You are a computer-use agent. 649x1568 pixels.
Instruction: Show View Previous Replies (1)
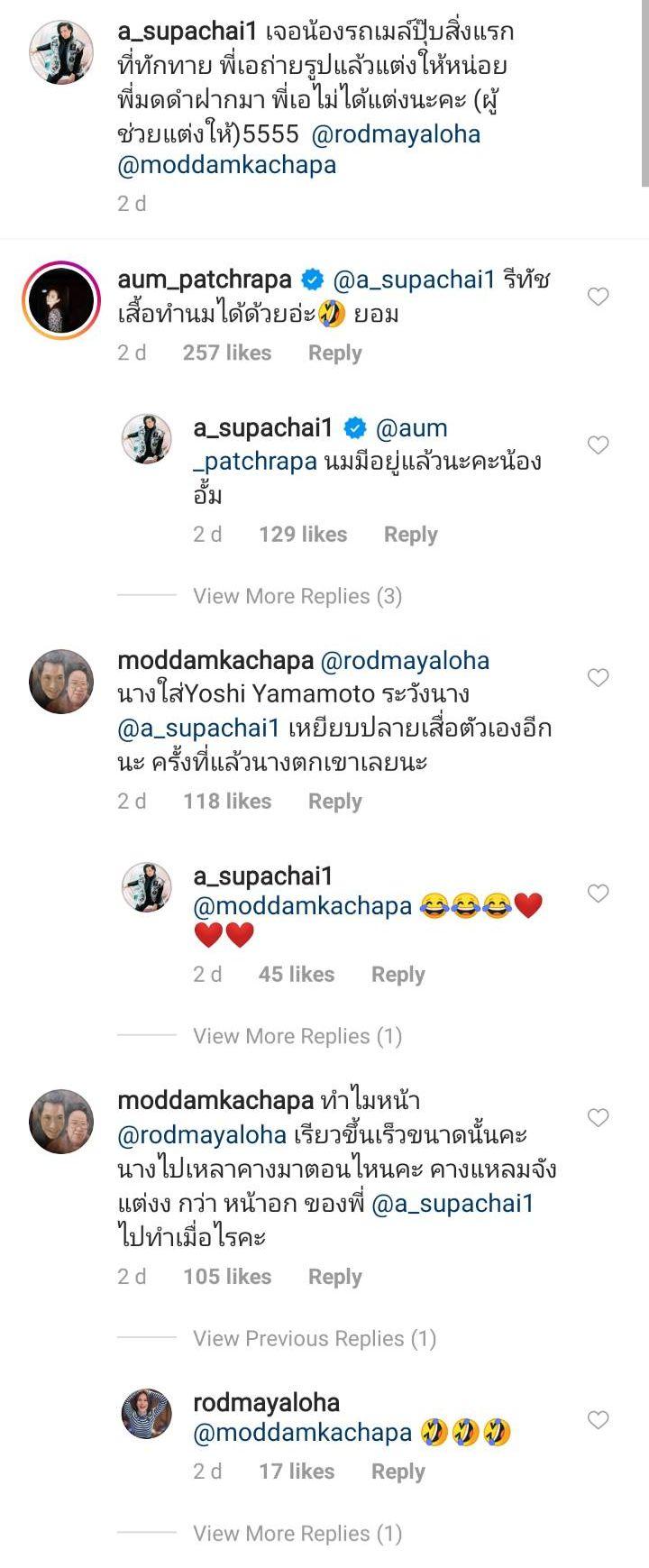pos(314,1338)
